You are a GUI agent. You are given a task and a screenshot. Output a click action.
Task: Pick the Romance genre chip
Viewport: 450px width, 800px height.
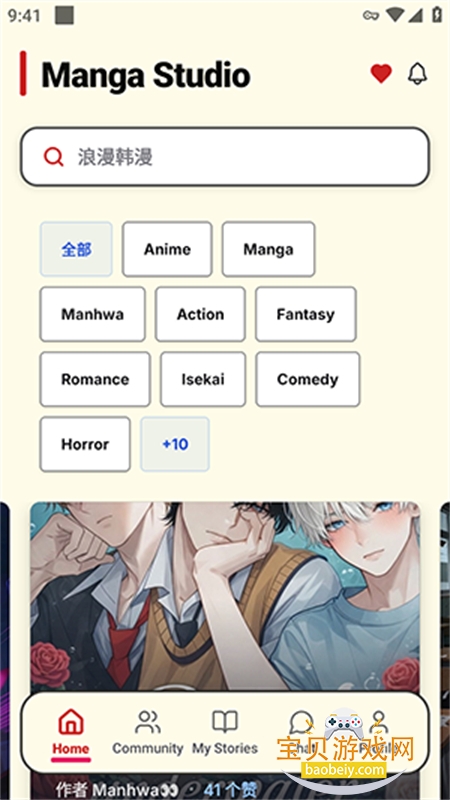[x=95, y=379]
